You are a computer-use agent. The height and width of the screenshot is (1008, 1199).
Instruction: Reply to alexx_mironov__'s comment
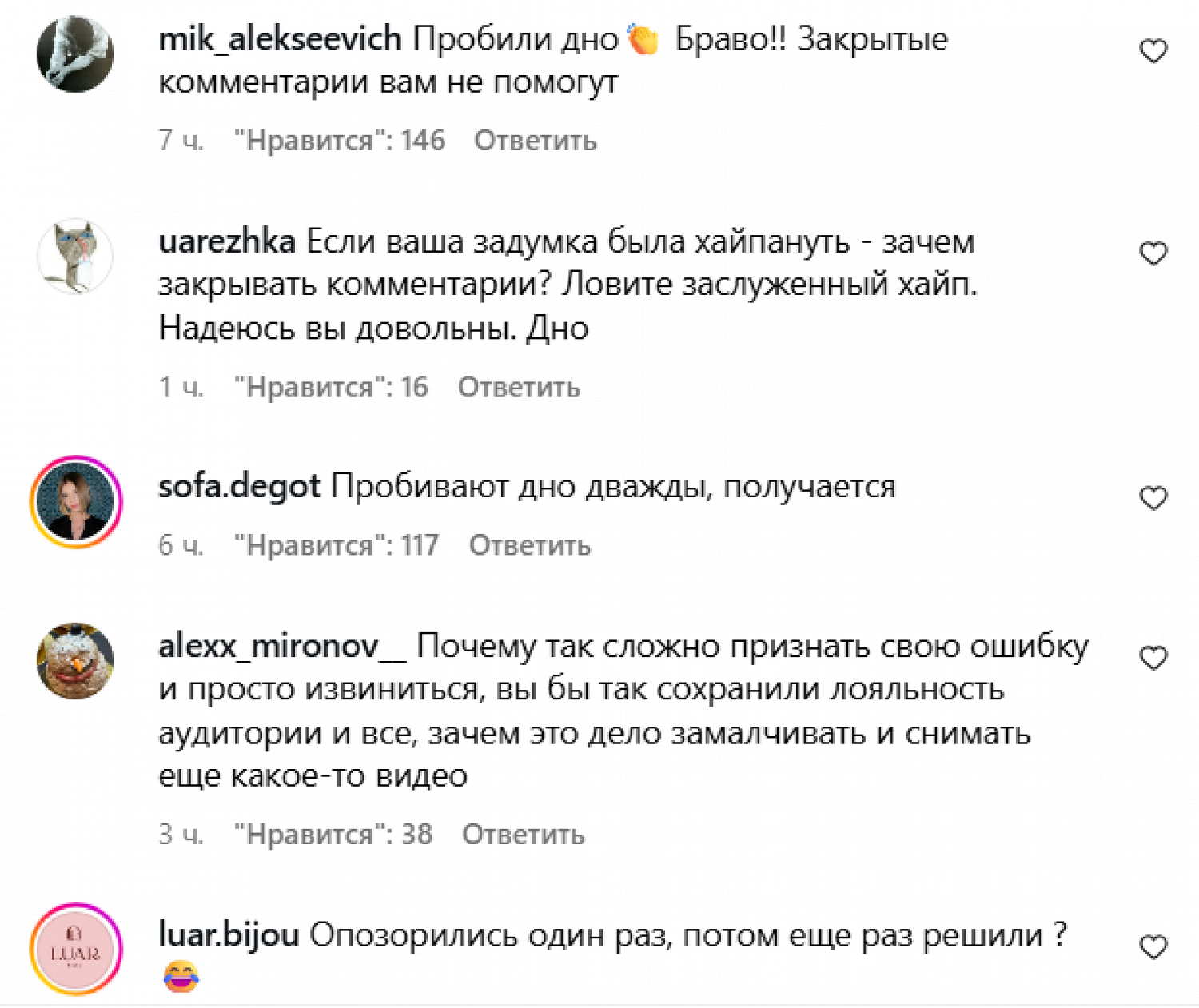point(523,835)
